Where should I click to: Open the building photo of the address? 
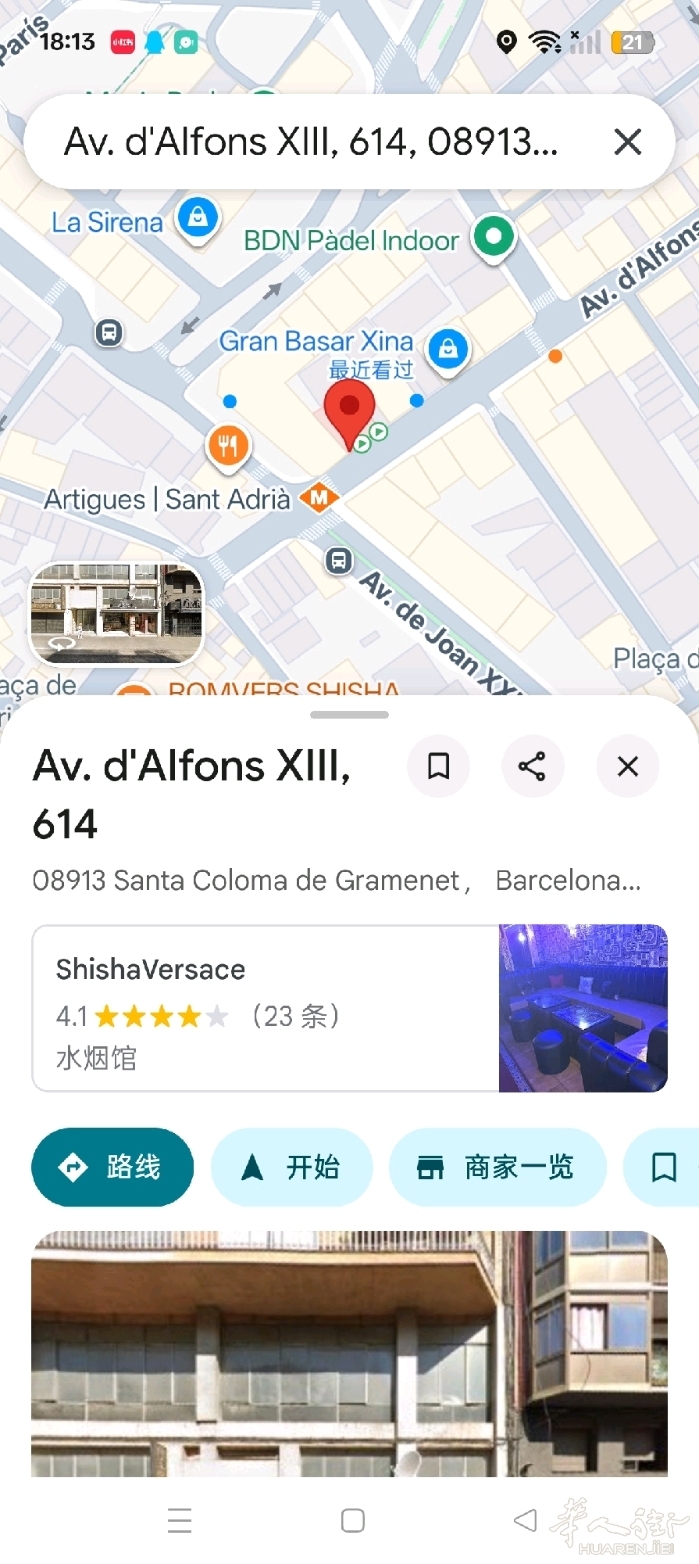click(x=349, y=1353)
